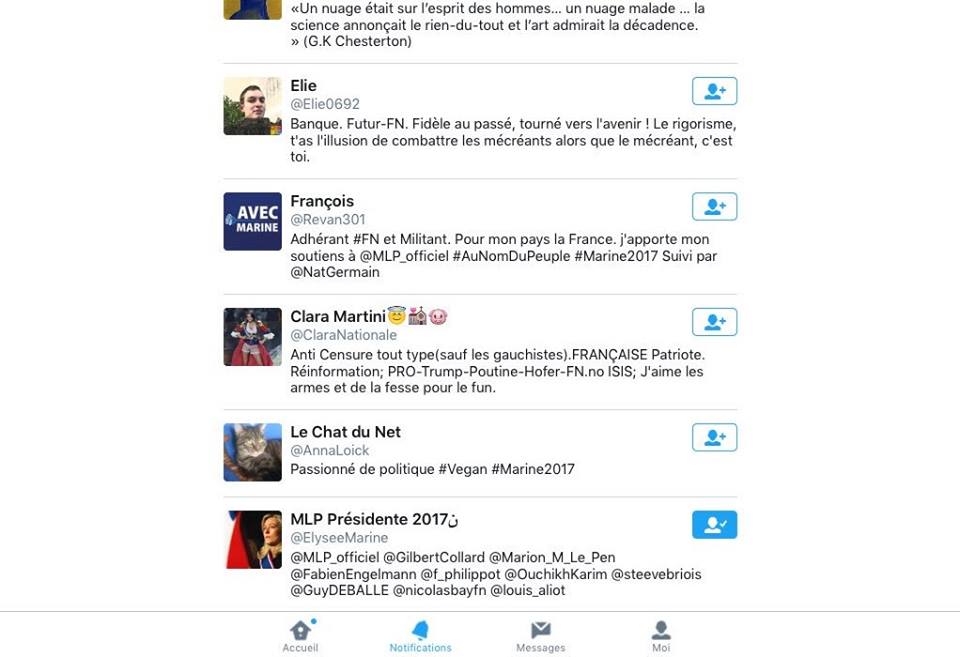Follow Clara Martini's account
The width and height of the screenshot is (960, 657).
(714, 322)
